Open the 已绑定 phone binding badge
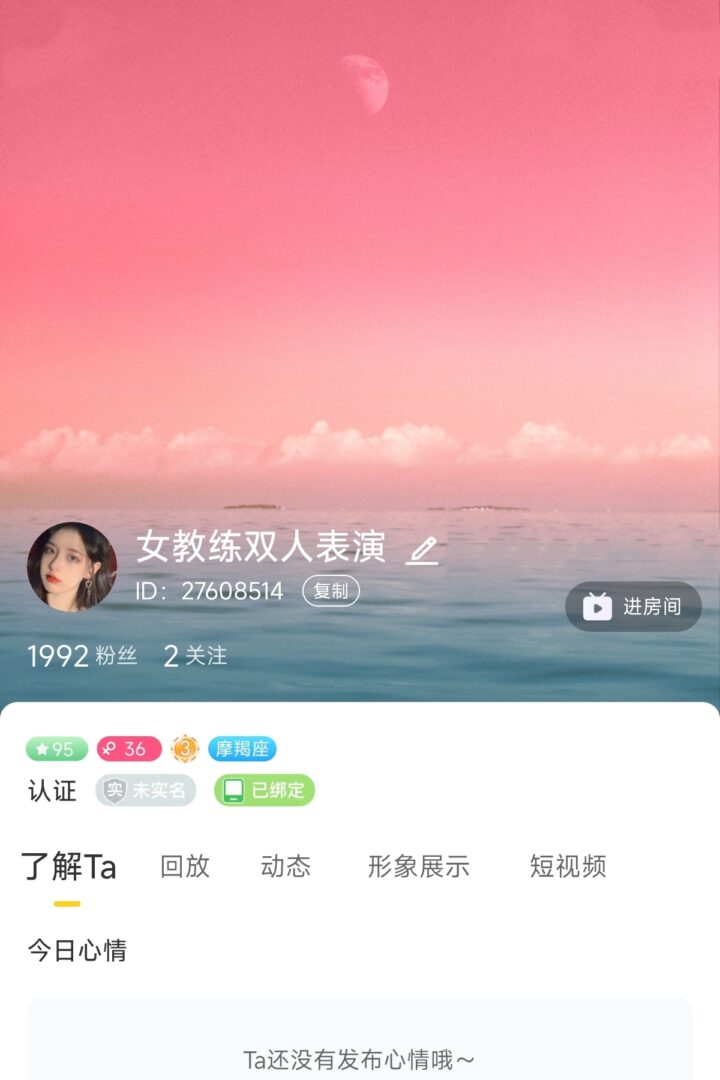Screen dimensions: 720x1080 (x=264, y=790)
